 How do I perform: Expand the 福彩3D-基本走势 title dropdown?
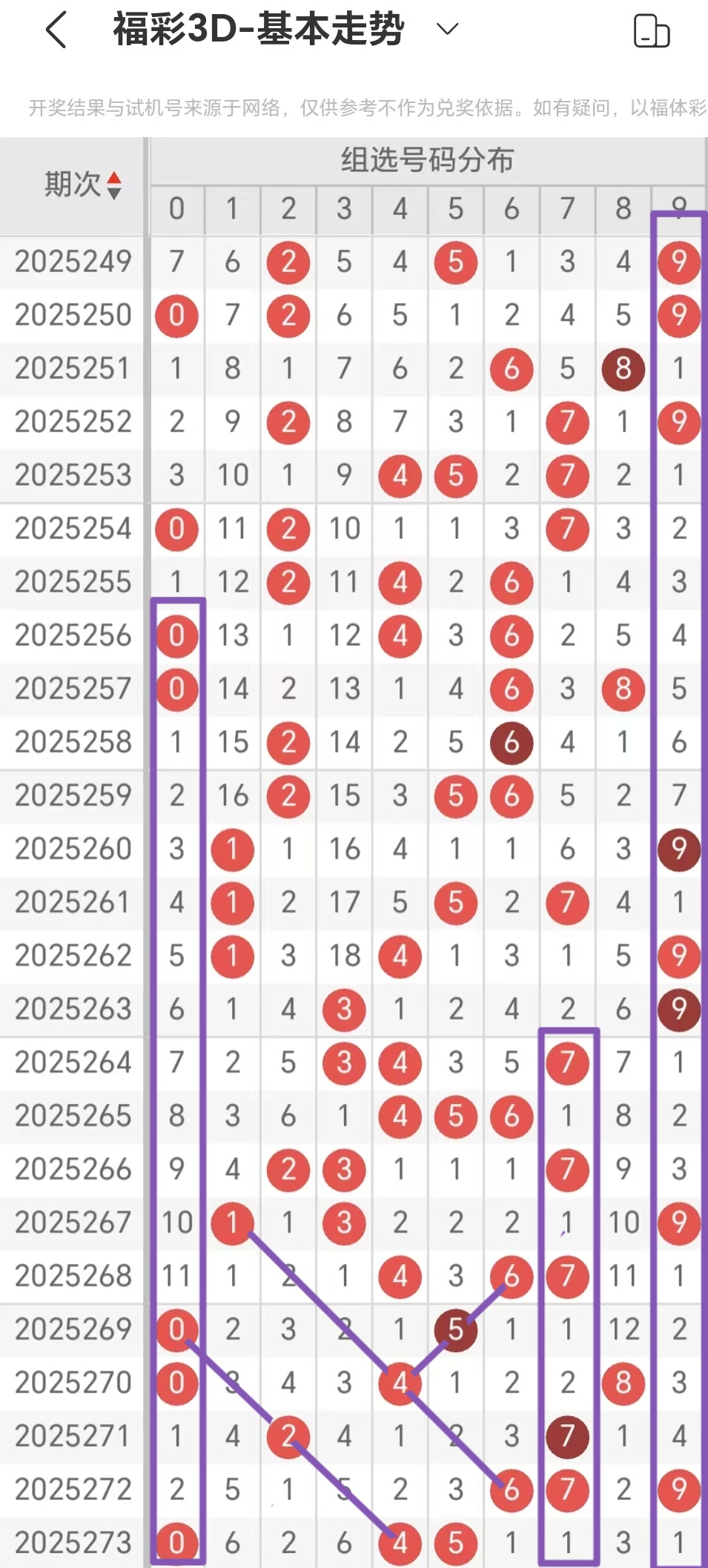click(447, 30)
